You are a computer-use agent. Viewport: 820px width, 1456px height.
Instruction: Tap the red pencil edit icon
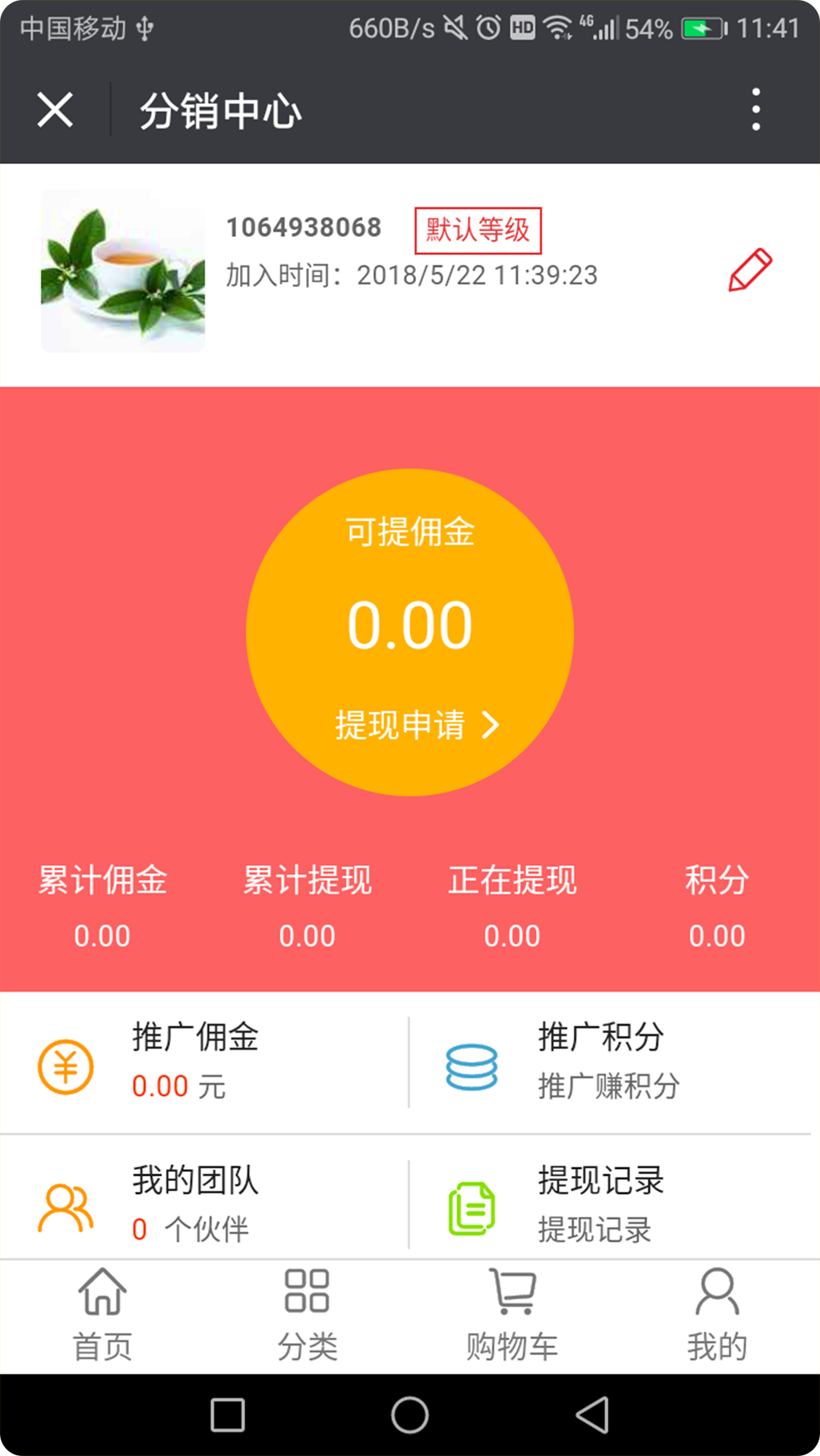750,269
